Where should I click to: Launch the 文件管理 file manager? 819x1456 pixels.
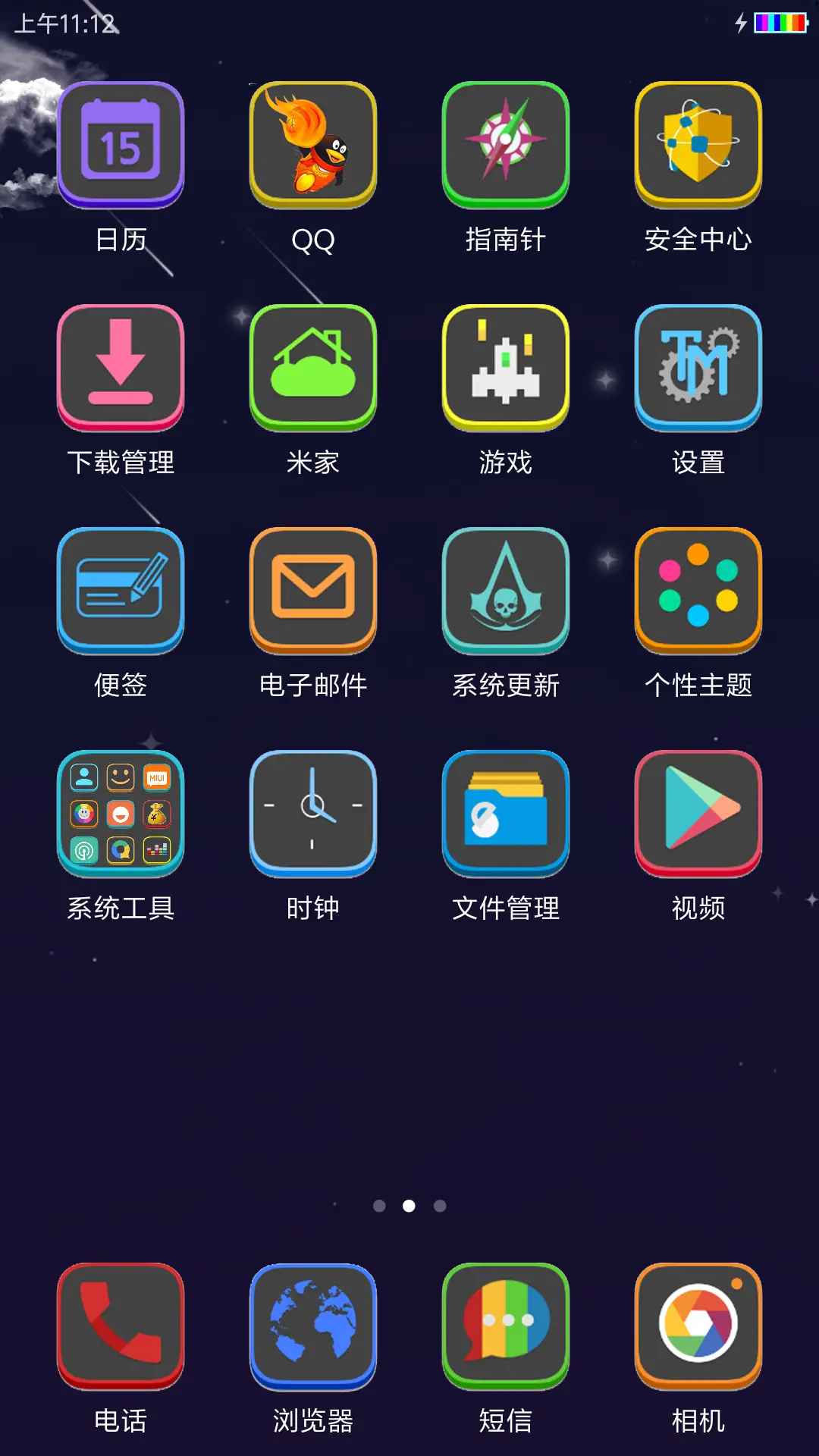pos(505,811)
